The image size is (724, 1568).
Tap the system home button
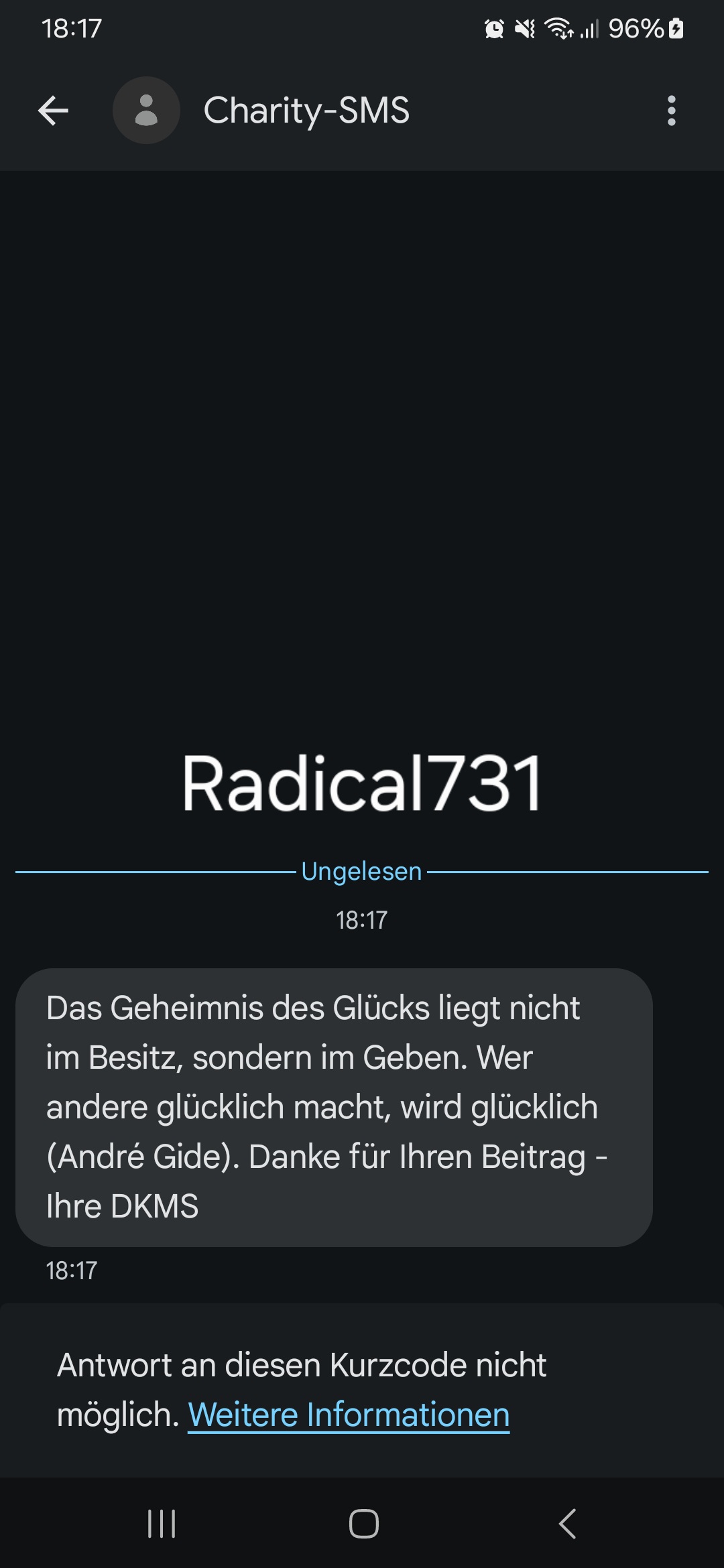pos(363,1523)
